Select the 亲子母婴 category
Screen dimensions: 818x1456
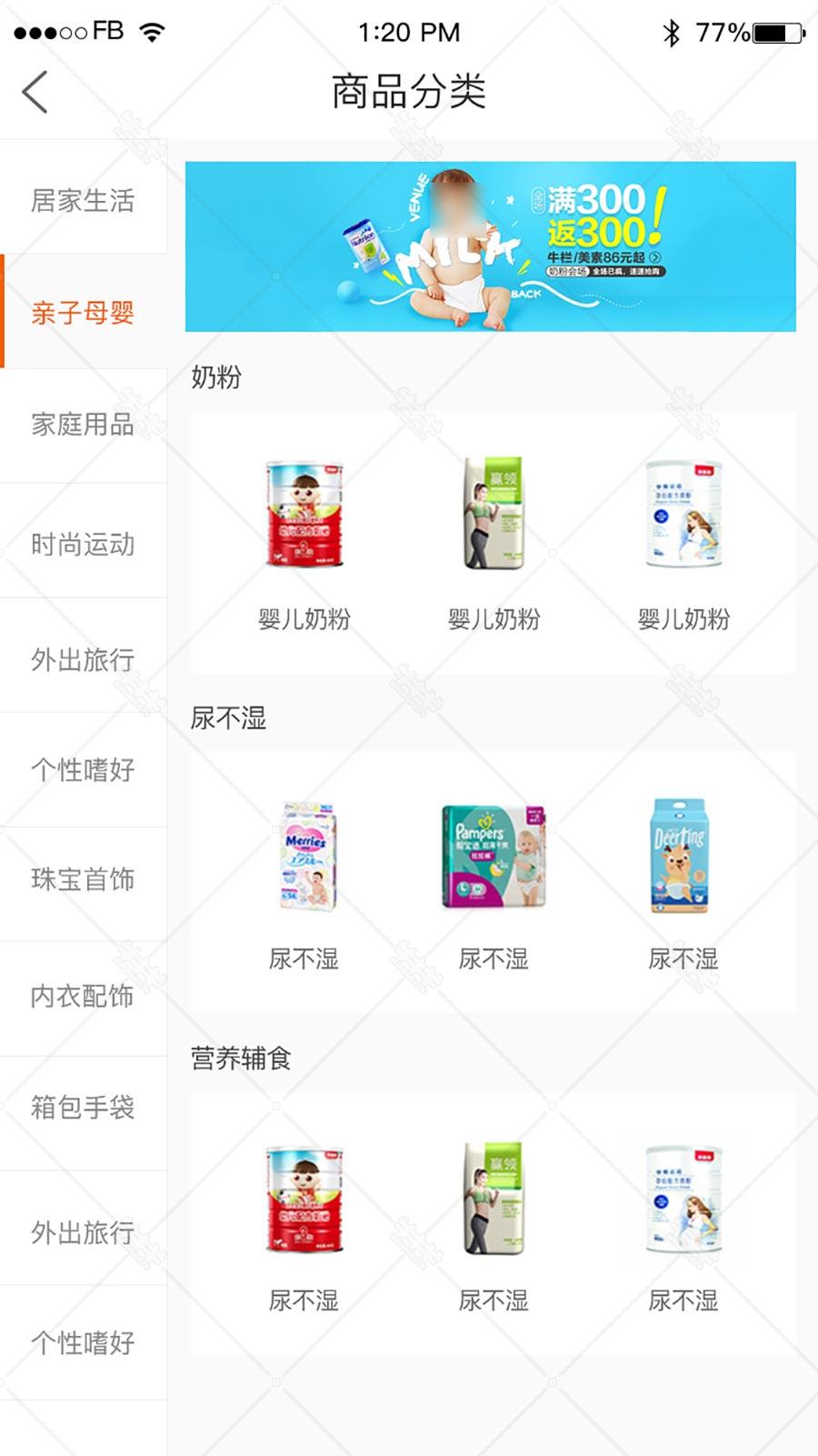[x=84, y=312]
